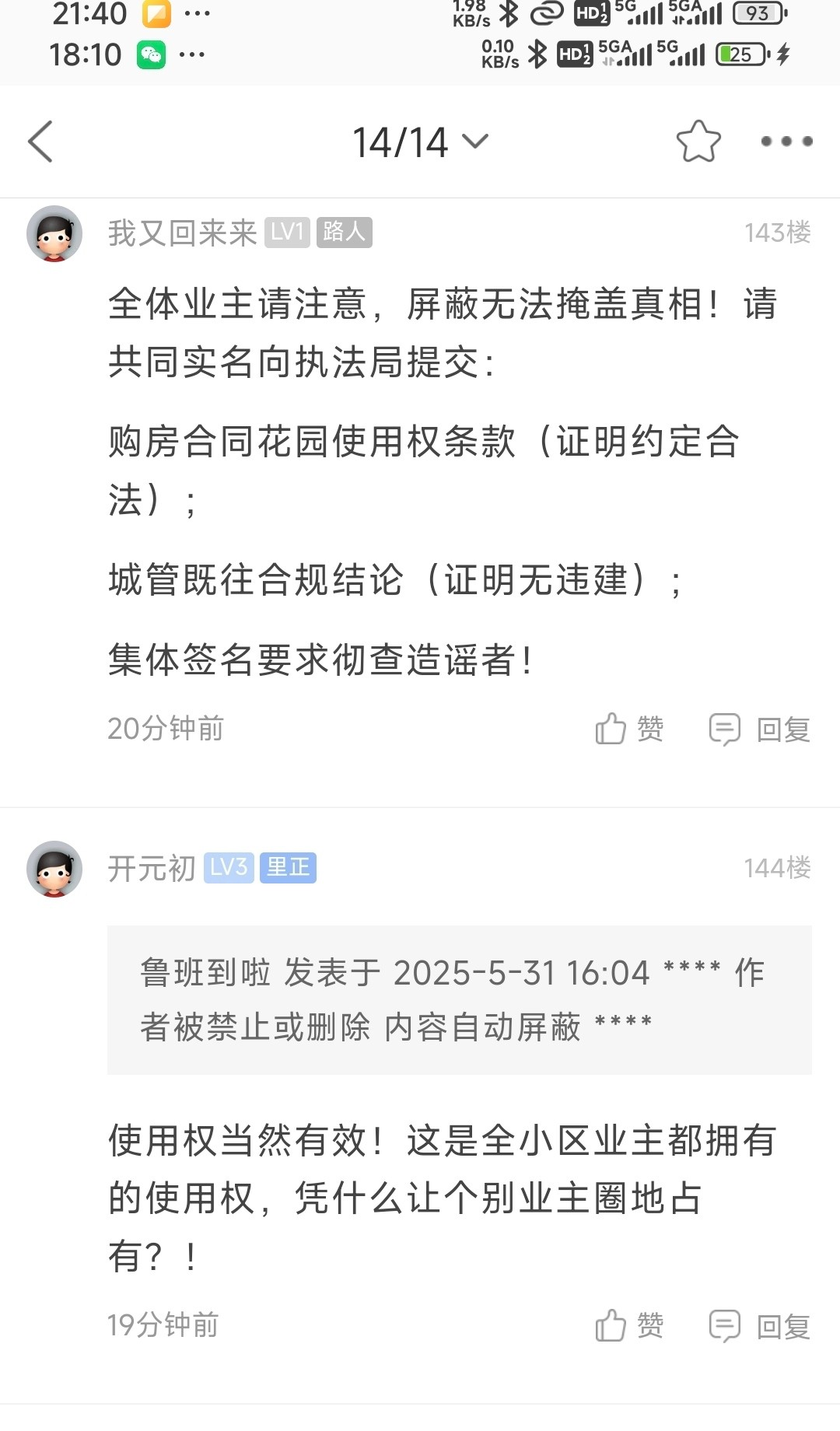Reply to 开元初's comment
The width and height of the screenshot is (840, 1431).
[760, 1326]
